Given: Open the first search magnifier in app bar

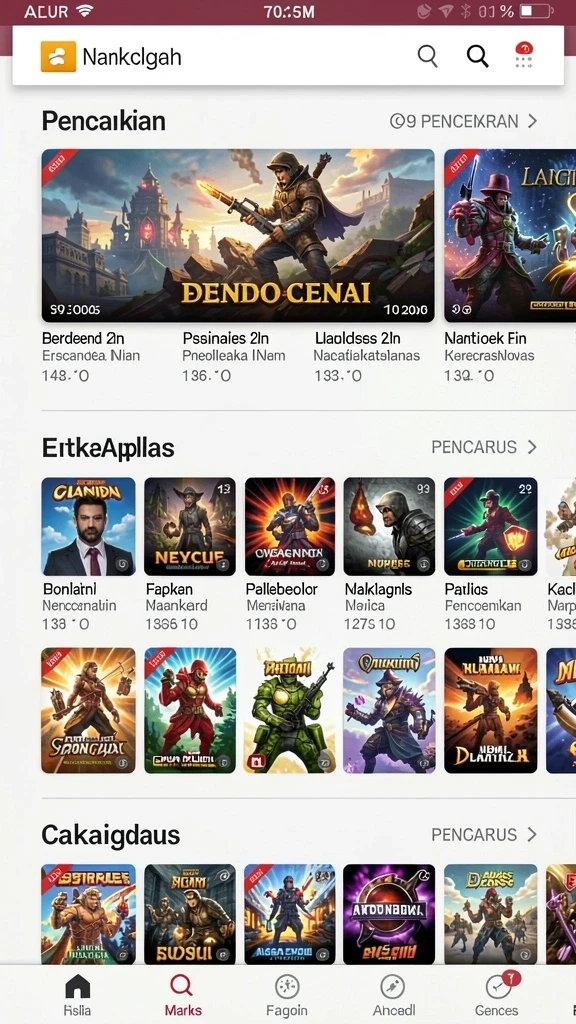Looking at the screenshot, I should [428, 56].
